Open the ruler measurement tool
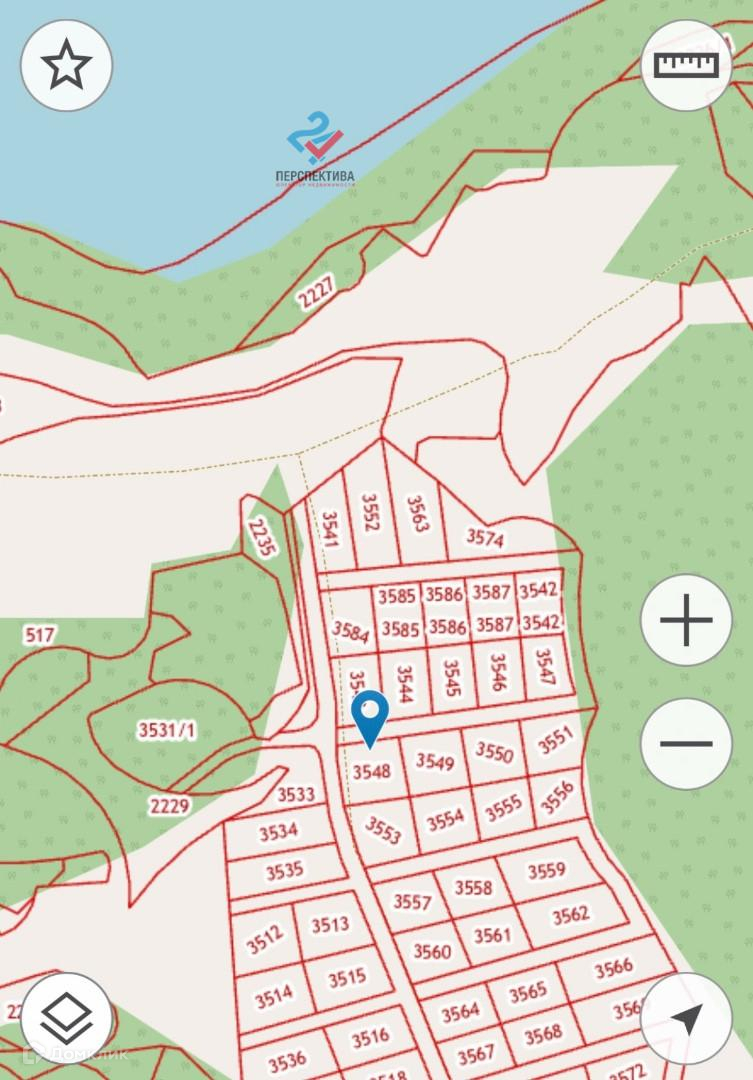Image resolution: width=753 pixels, height=1080 pixels. (x=686, y=65)
